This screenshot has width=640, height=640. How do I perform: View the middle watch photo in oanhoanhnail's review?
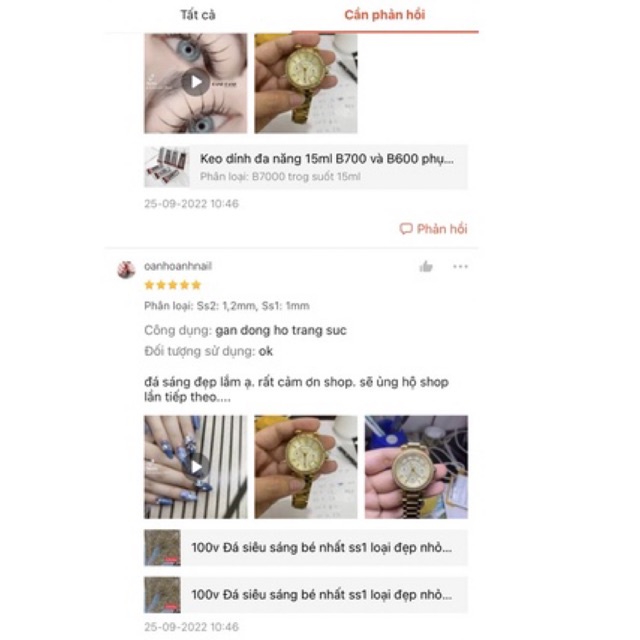[305, 467]
